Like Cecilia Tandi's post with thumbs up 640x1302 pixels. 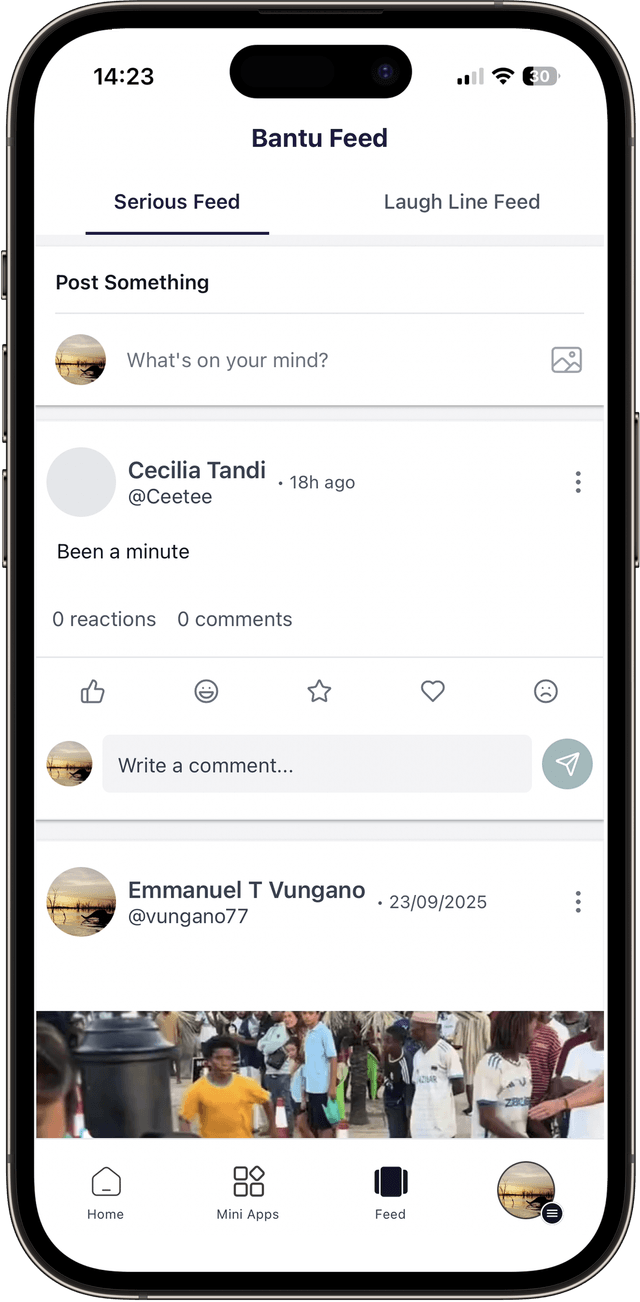pyautogui.click(x=93, y=691)
